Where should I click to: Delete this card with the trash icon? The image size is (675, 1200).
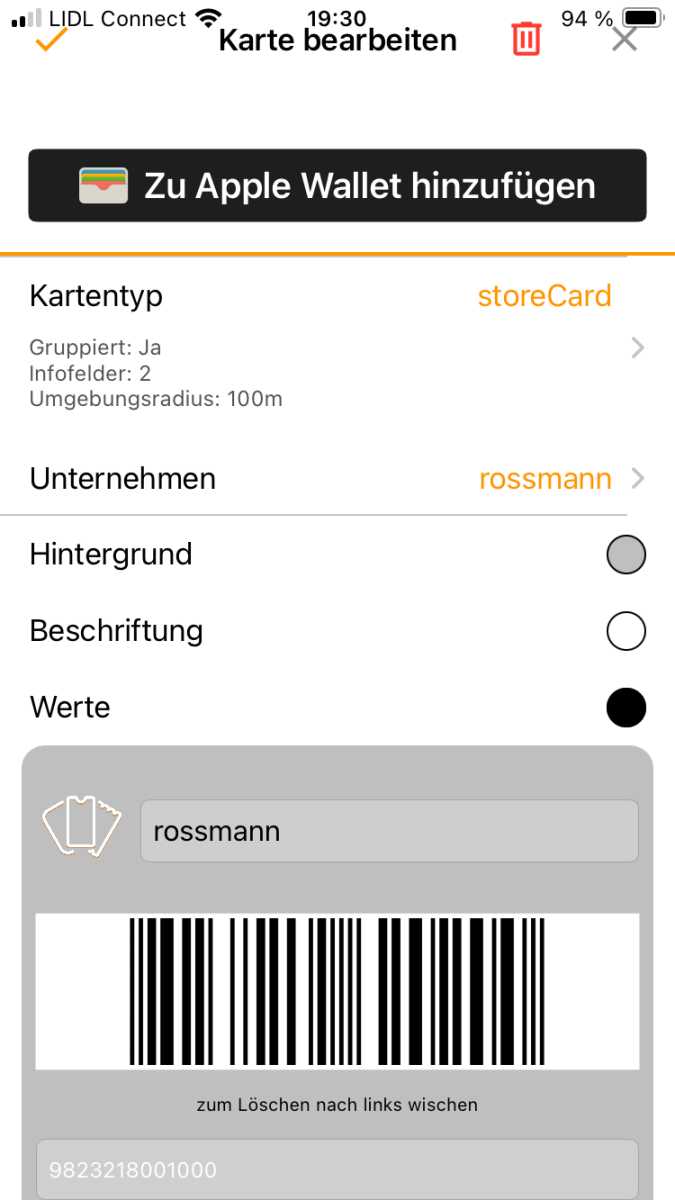point(526,39)
